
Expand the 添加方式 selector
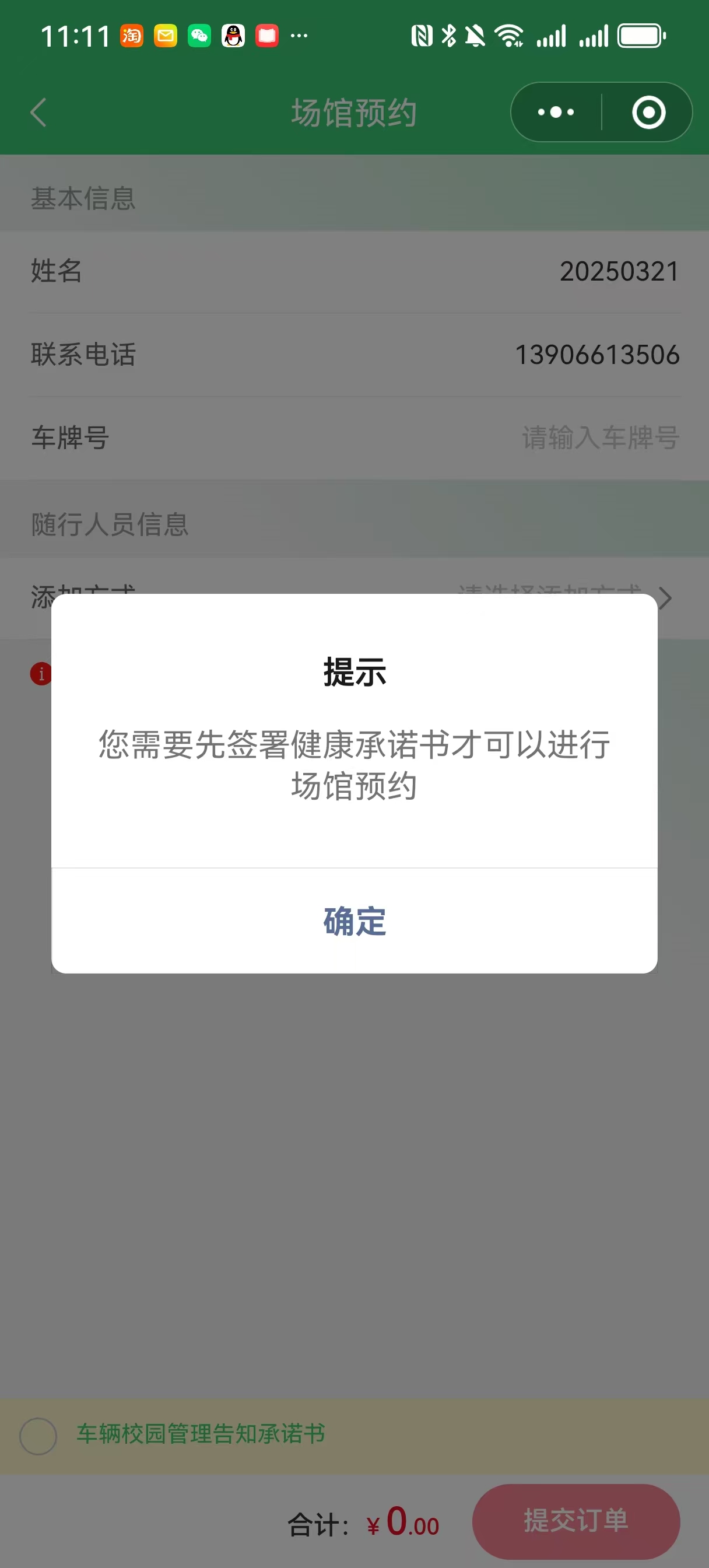665,598
